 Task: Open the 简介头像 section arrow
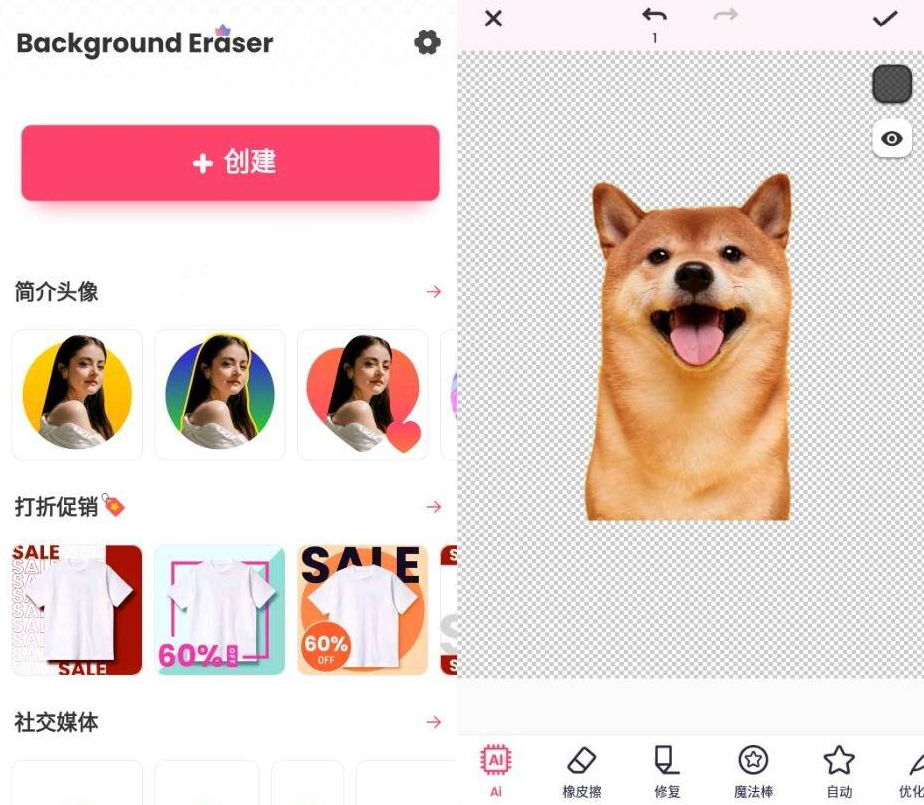click(433, 292)
